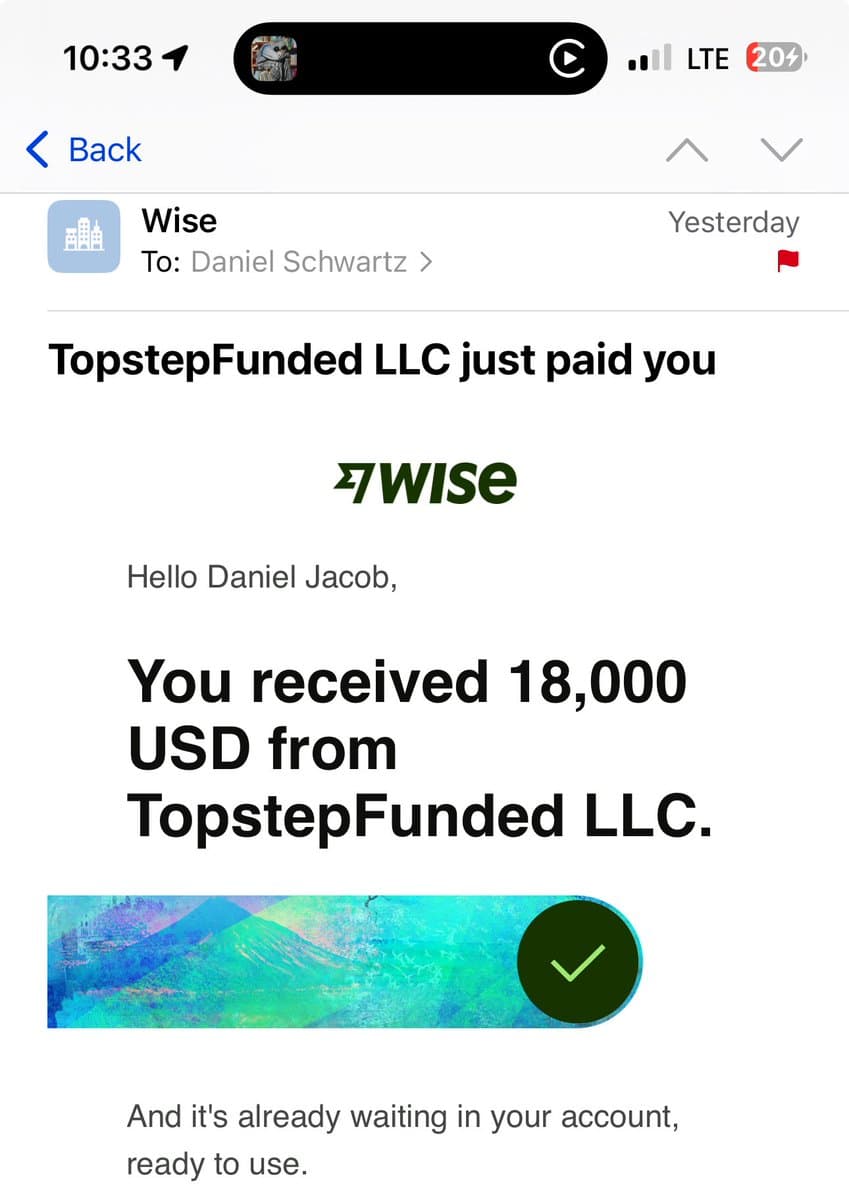Jump to the previous email
This screenshot has width=849, height=1200.
687,150
